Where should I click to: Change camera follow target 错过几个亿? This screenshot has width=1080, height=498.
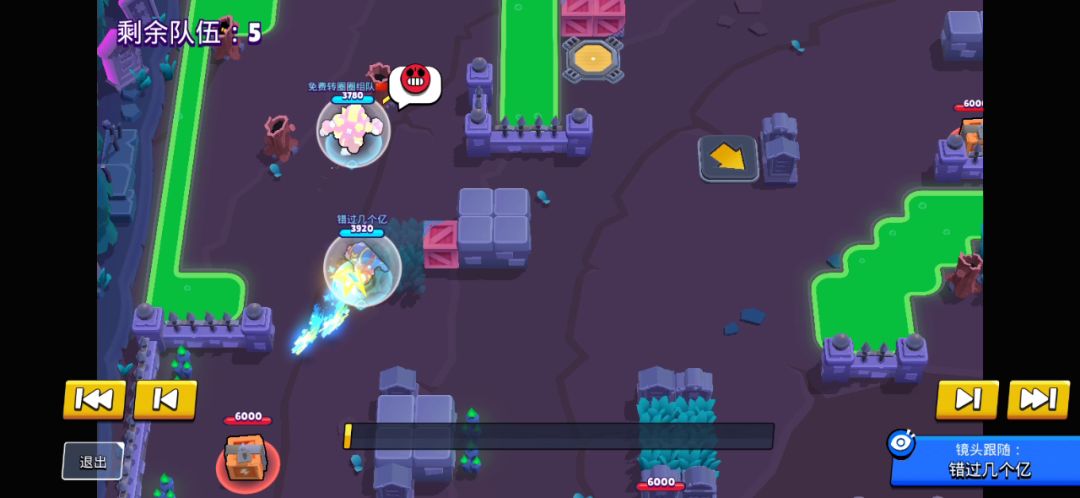point(984,460)
